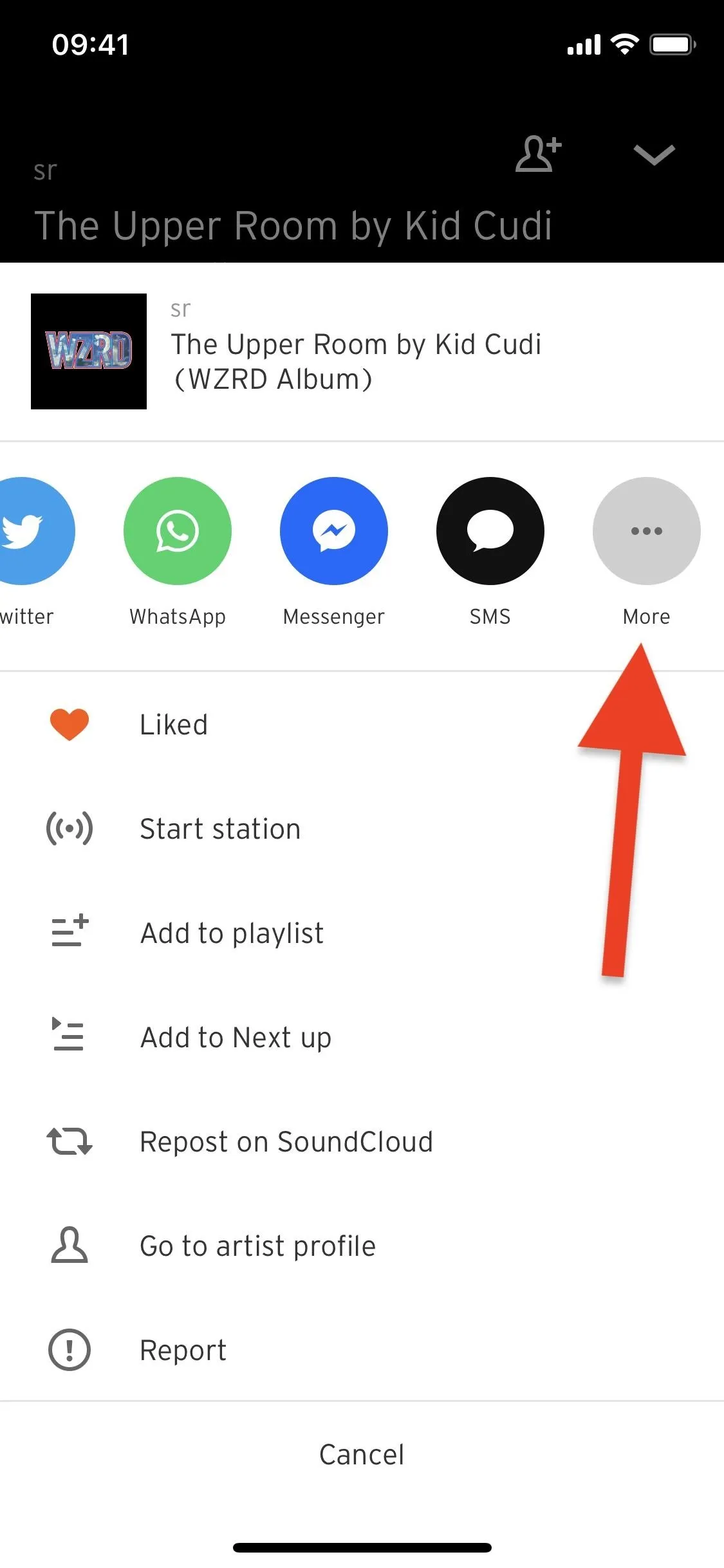This screenshot has width=724, height=1568.
Task: Share the track via WhatsApp
Action: tap(178, 531)
